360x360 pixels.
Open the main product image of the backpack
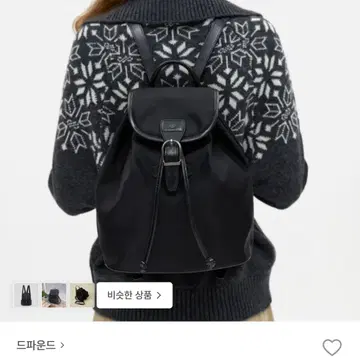(180, 160)
